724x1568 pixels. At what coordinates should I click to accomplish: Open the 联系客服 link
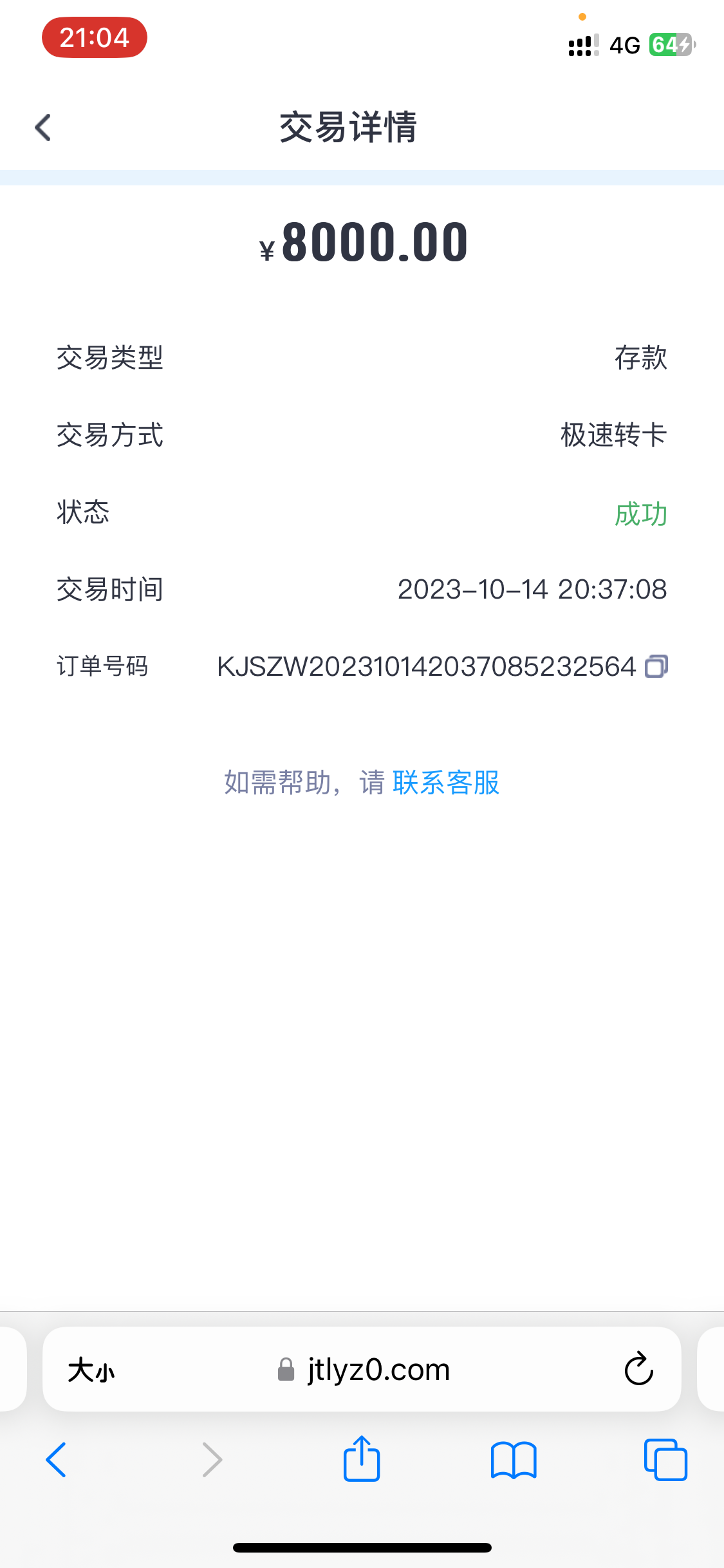coord(445,783)
